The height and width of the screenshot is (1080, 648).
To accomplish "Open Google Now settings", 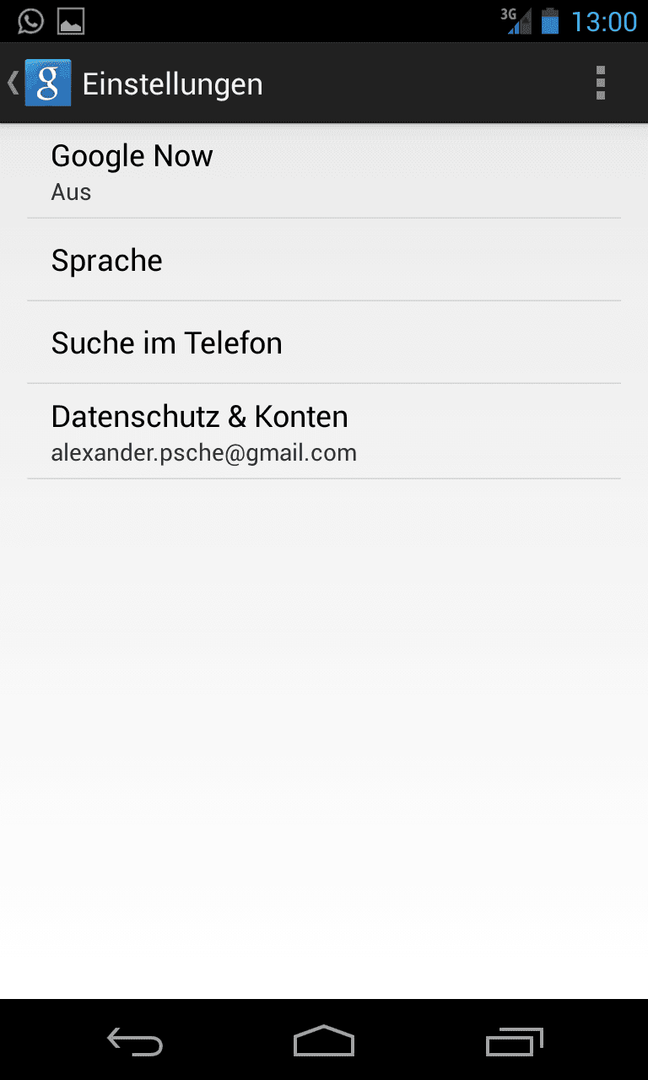I will tap(324, 172).
